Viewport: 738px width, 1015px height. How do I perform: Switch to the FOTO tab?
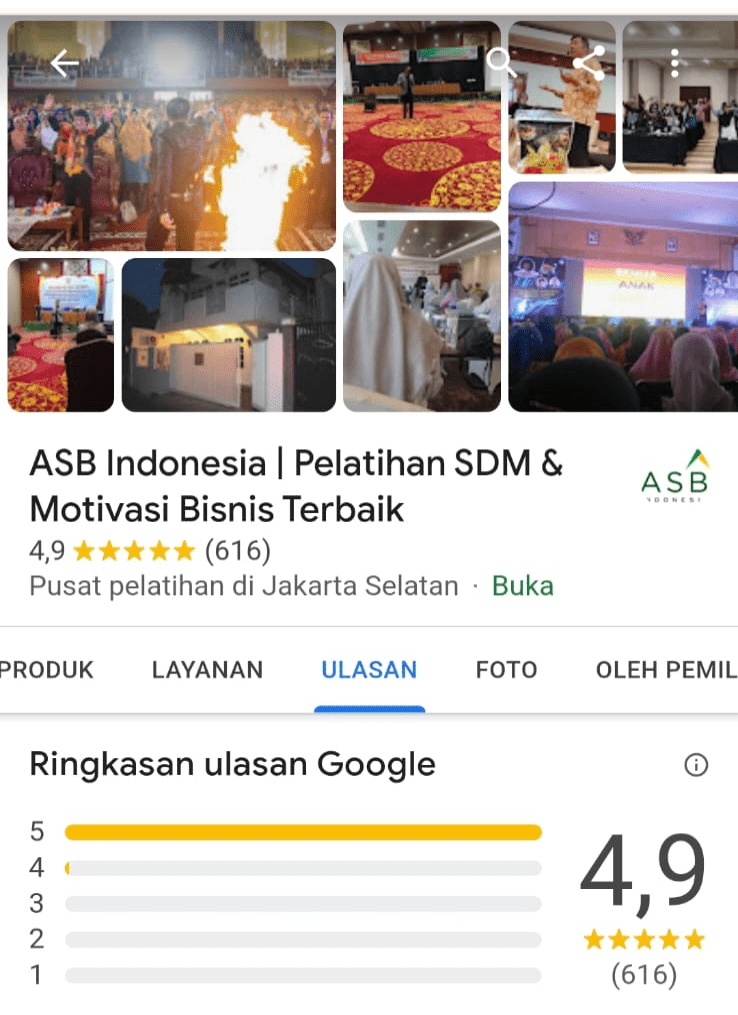(x=506, y=670)
